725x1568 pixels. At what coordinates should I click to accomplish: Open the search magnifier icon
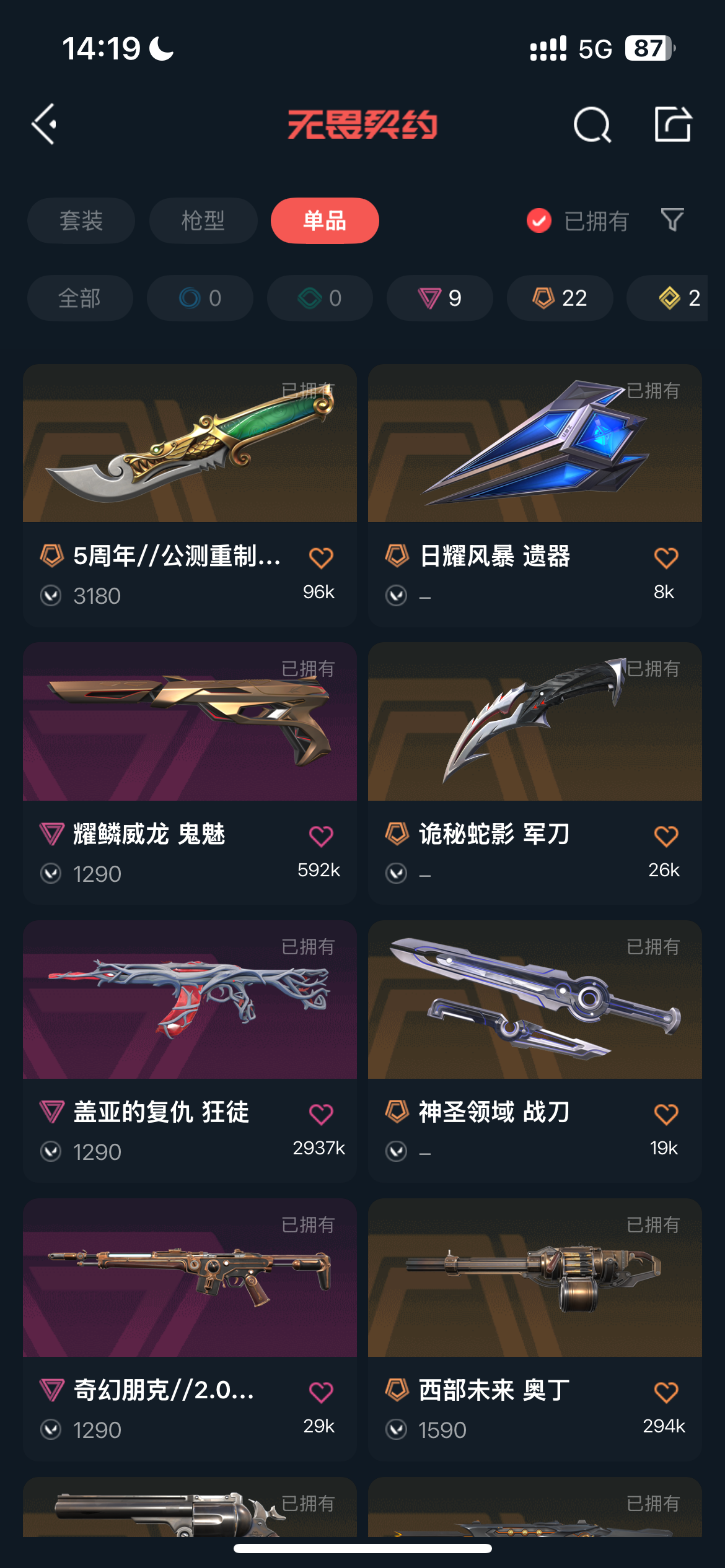(592, 124)
